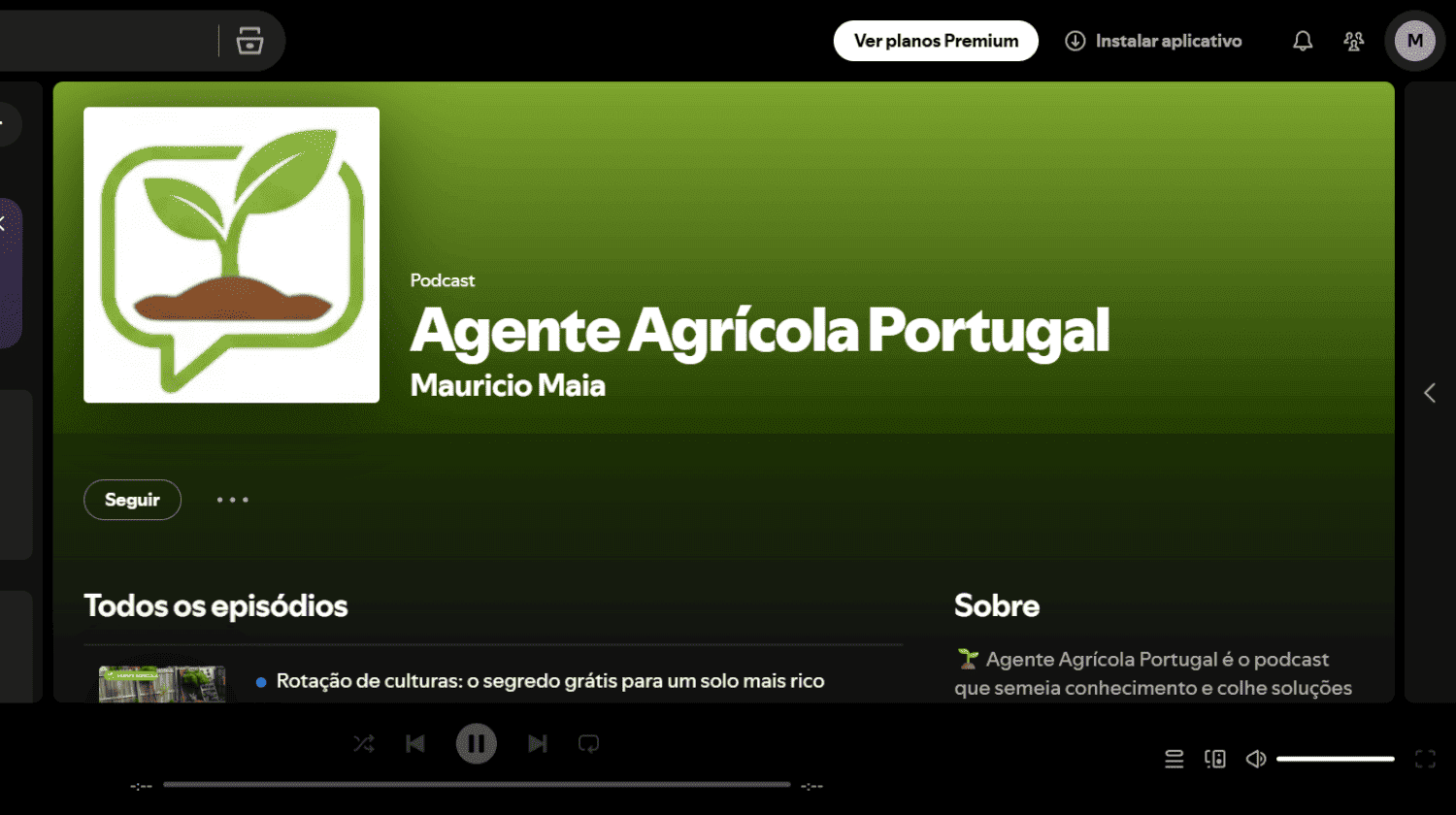
Task: Enter full screen mode
Action: [x=1425, y=759]
